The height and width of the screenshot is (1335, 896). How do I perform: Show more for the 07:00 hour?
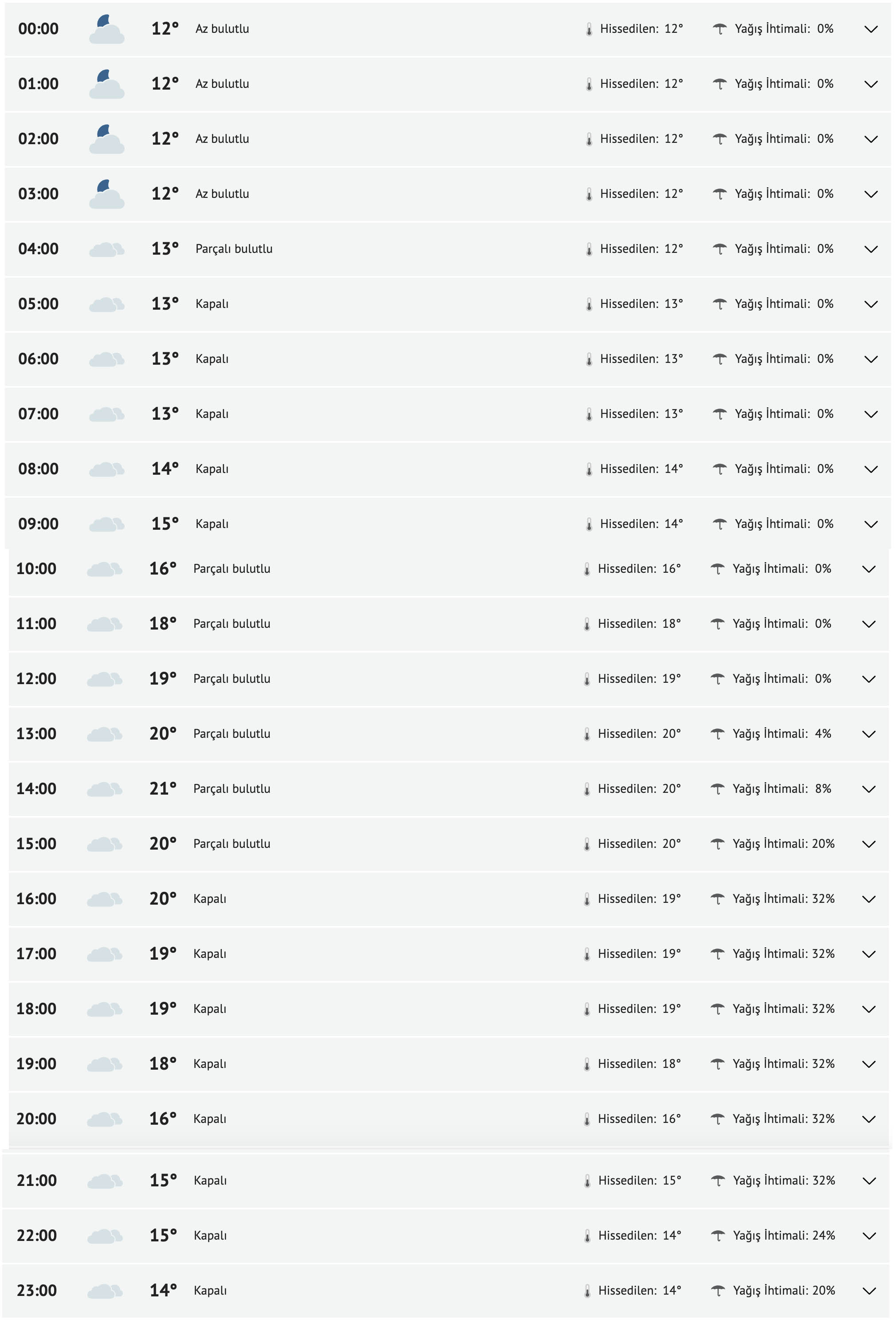[870, 414]
